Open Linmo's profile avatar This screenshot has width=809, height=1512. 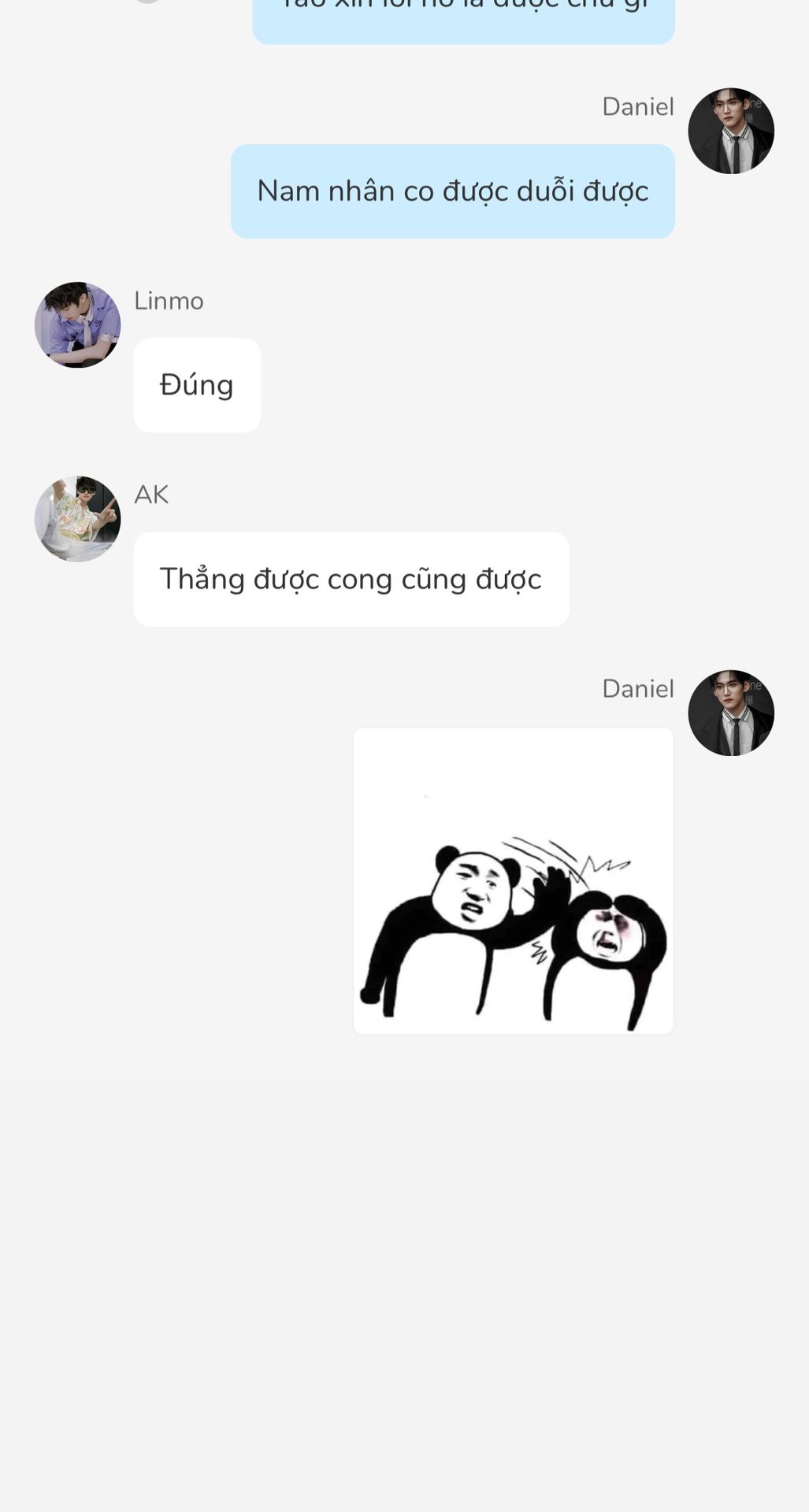[x=77, y=324]
